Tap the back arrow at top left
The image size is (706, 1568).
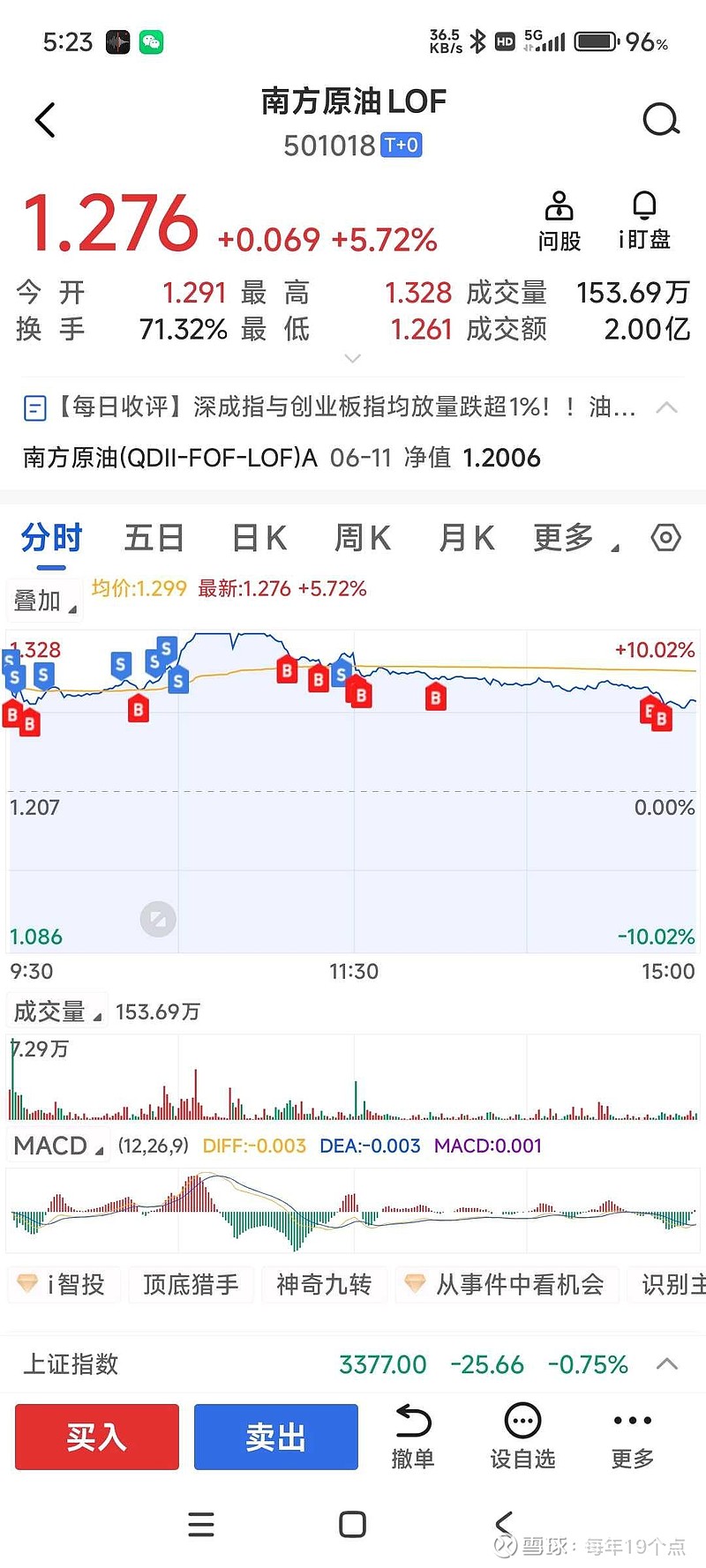42,120
